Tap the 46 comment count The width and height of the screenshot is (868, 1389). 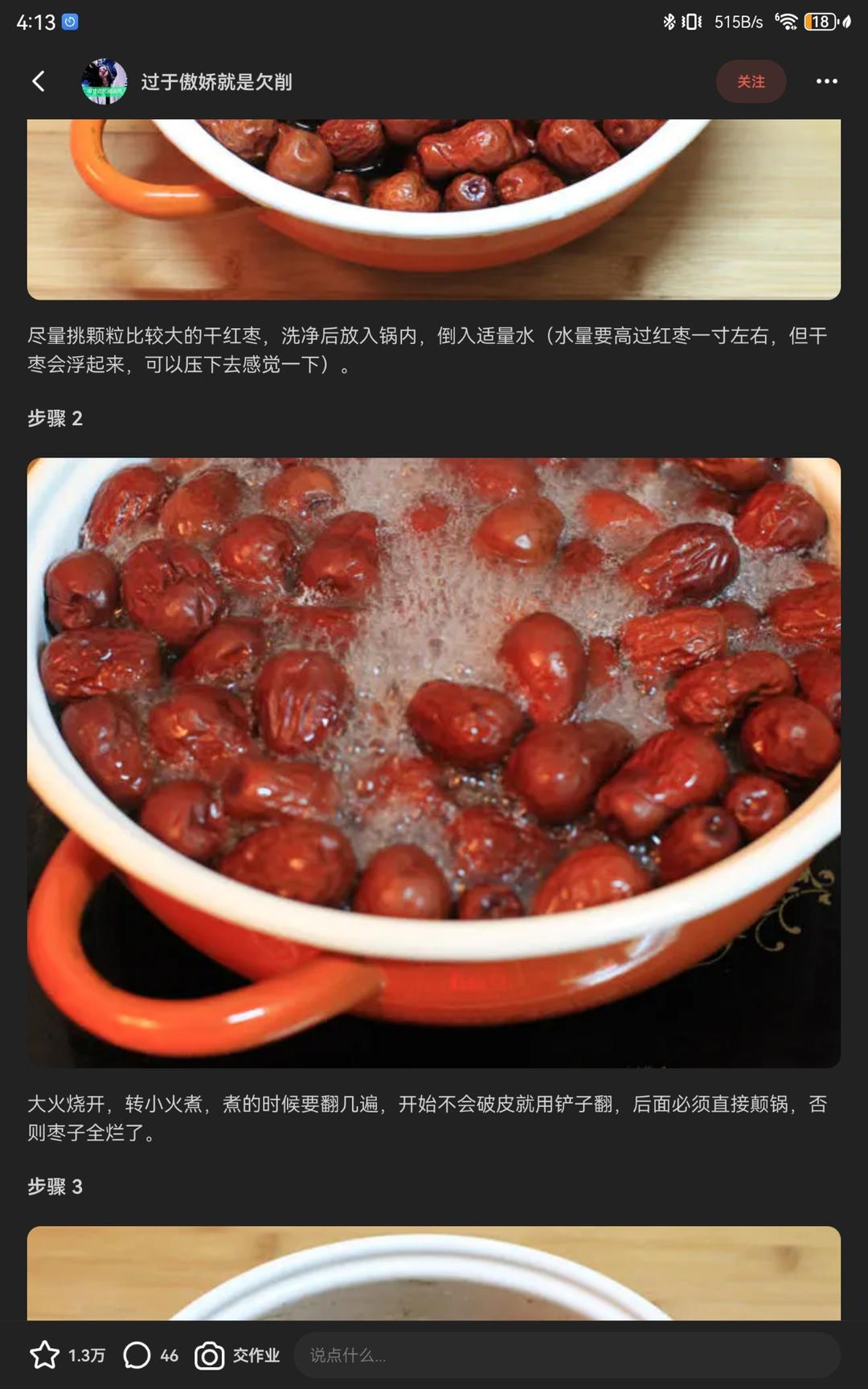(168, 1356)
